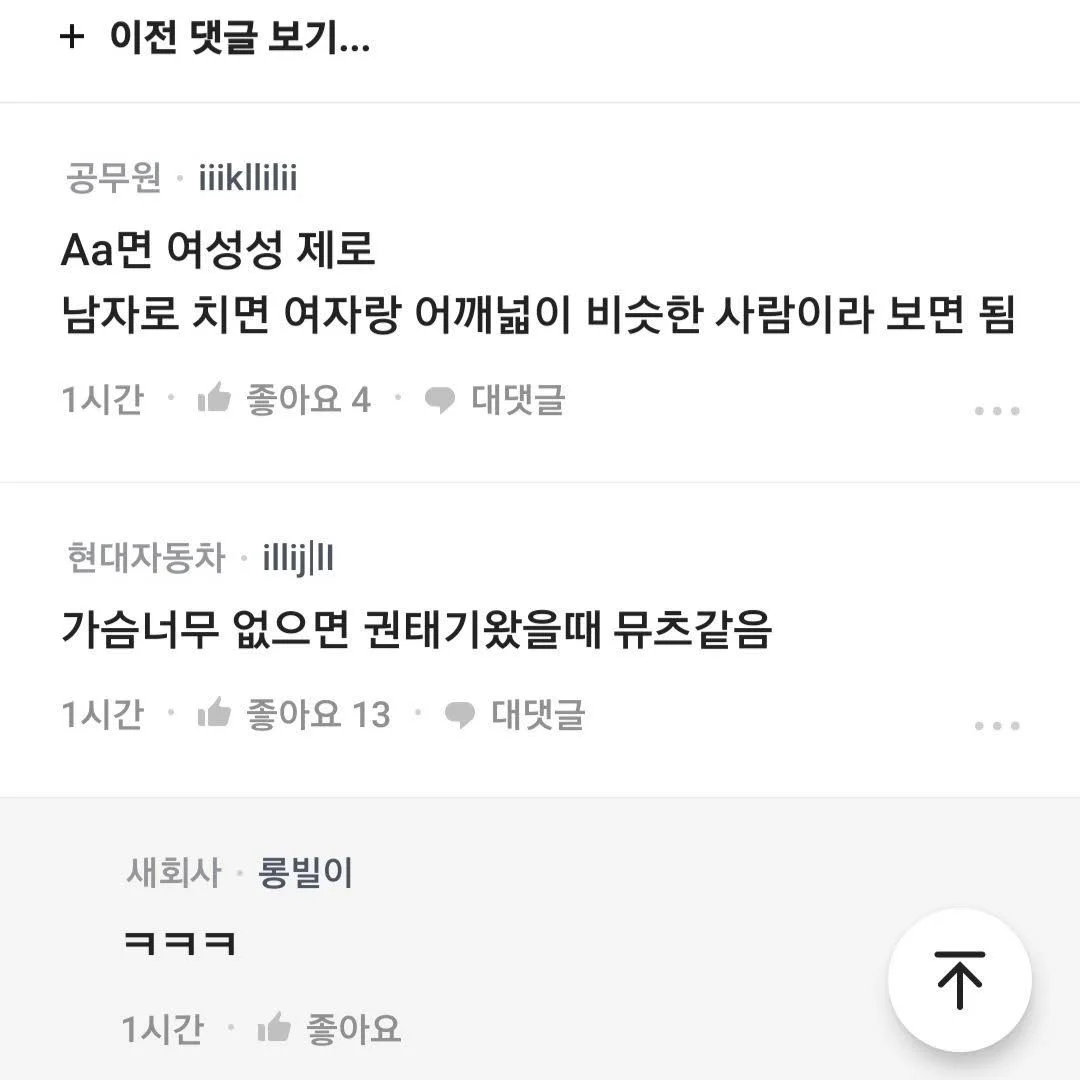
Task: Like the 현대자동차 illij|ll comment
Action: click(294, 715)
